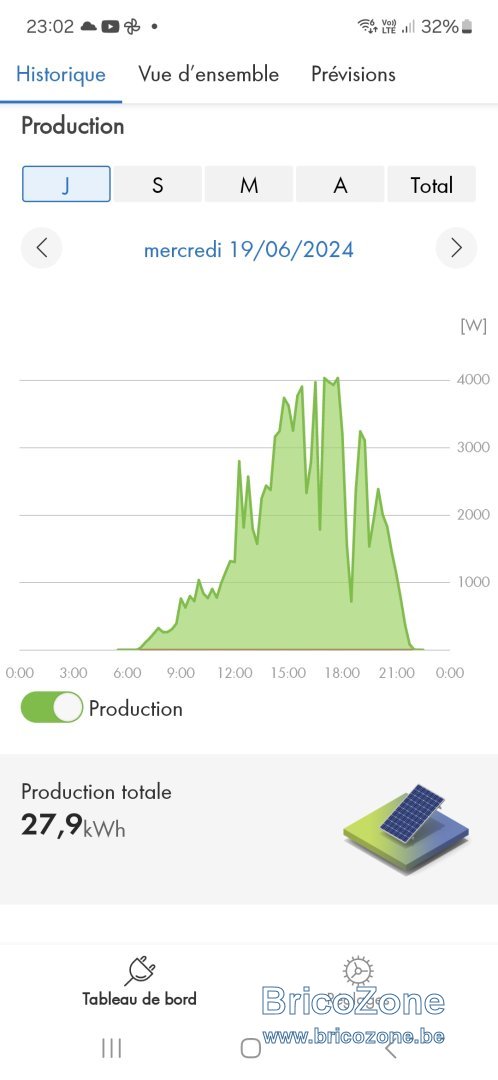
Task: Toggle off the Production curve switch
Action: [x=52, y=708]
